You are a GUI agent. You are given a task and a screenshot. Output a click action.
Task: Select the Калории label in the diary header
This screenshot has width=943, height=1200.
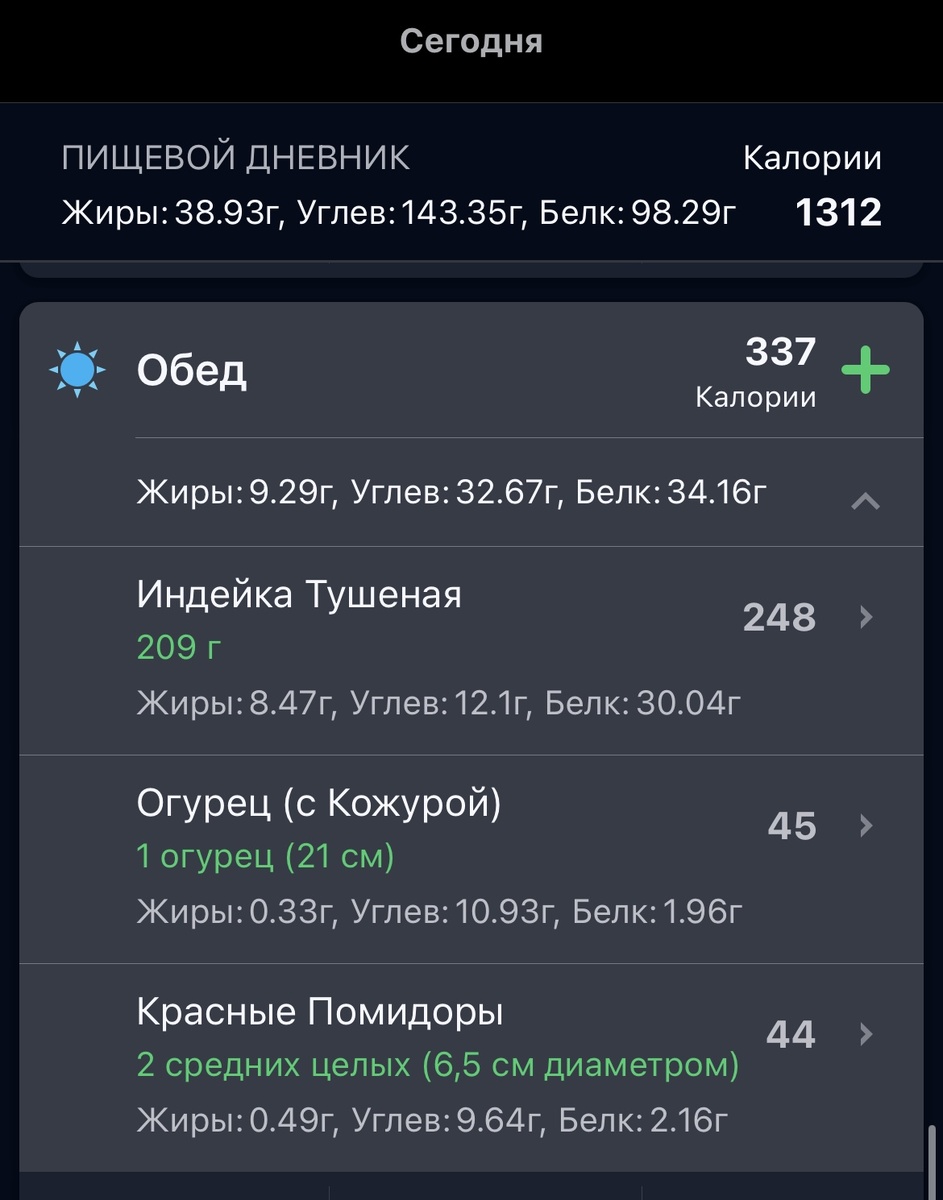tap(812, 158)
